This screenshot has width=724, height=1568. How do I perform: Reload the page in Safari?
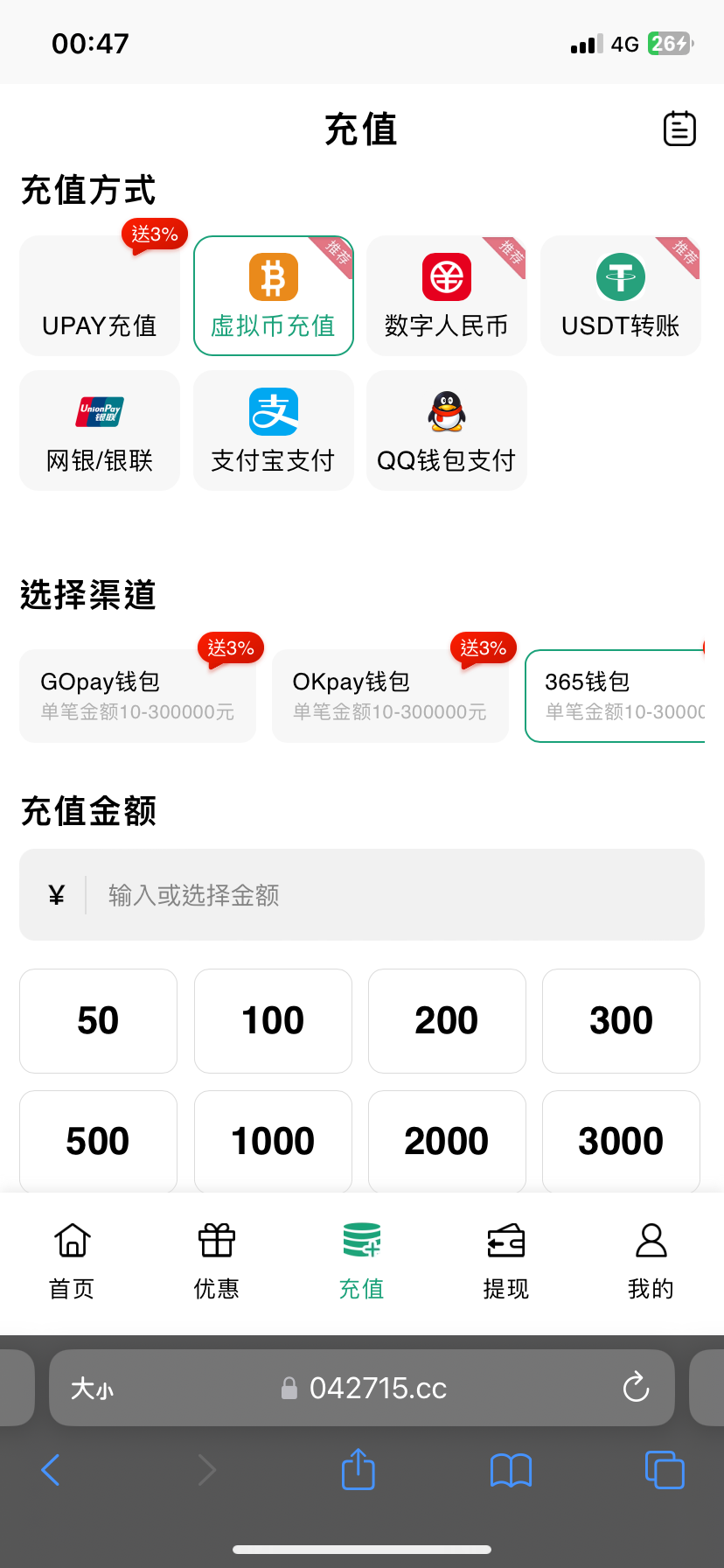point(636,1387)
